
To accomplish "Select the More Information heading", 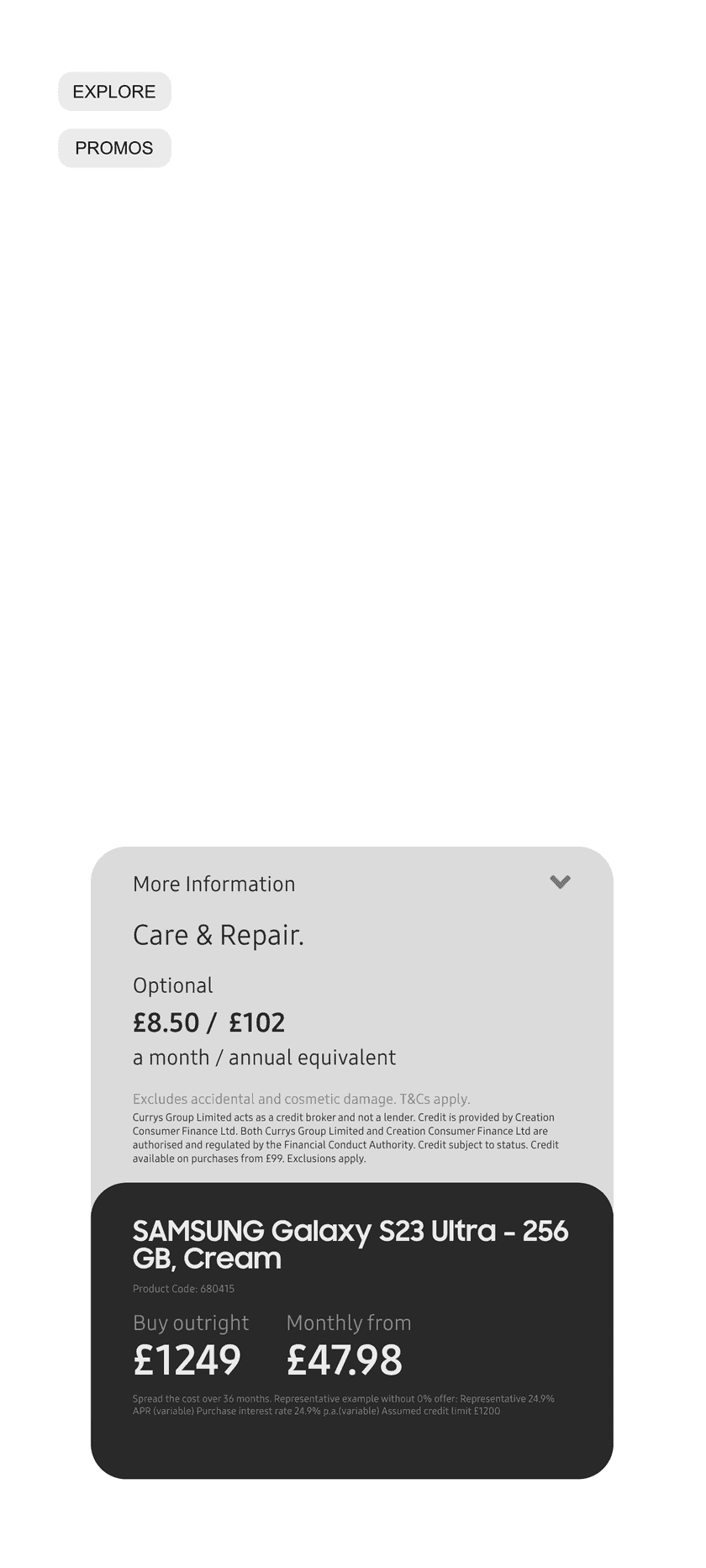I will (x=213, y=884).
